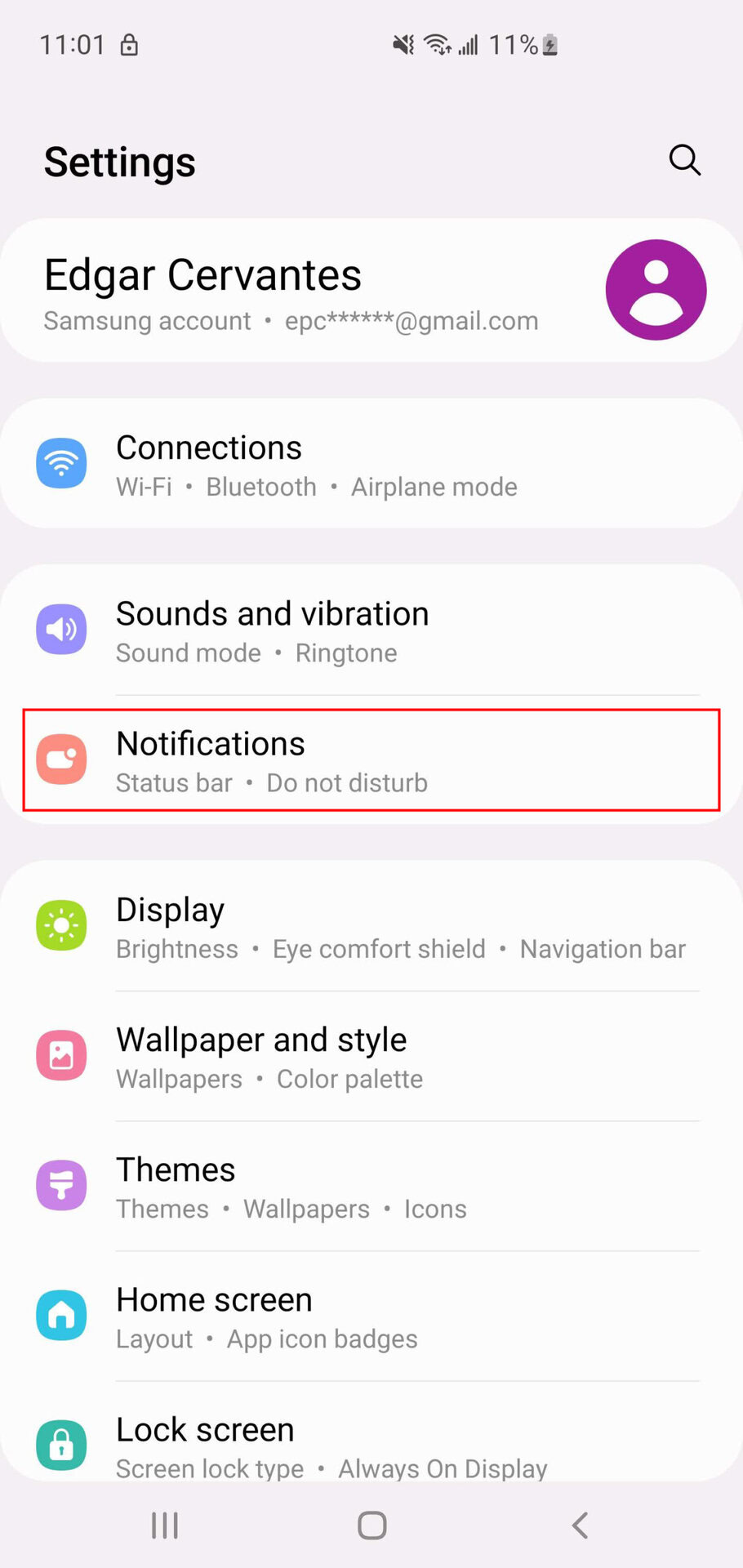Open Notifications settings
743x1568 pixels.
pos(371,760)
